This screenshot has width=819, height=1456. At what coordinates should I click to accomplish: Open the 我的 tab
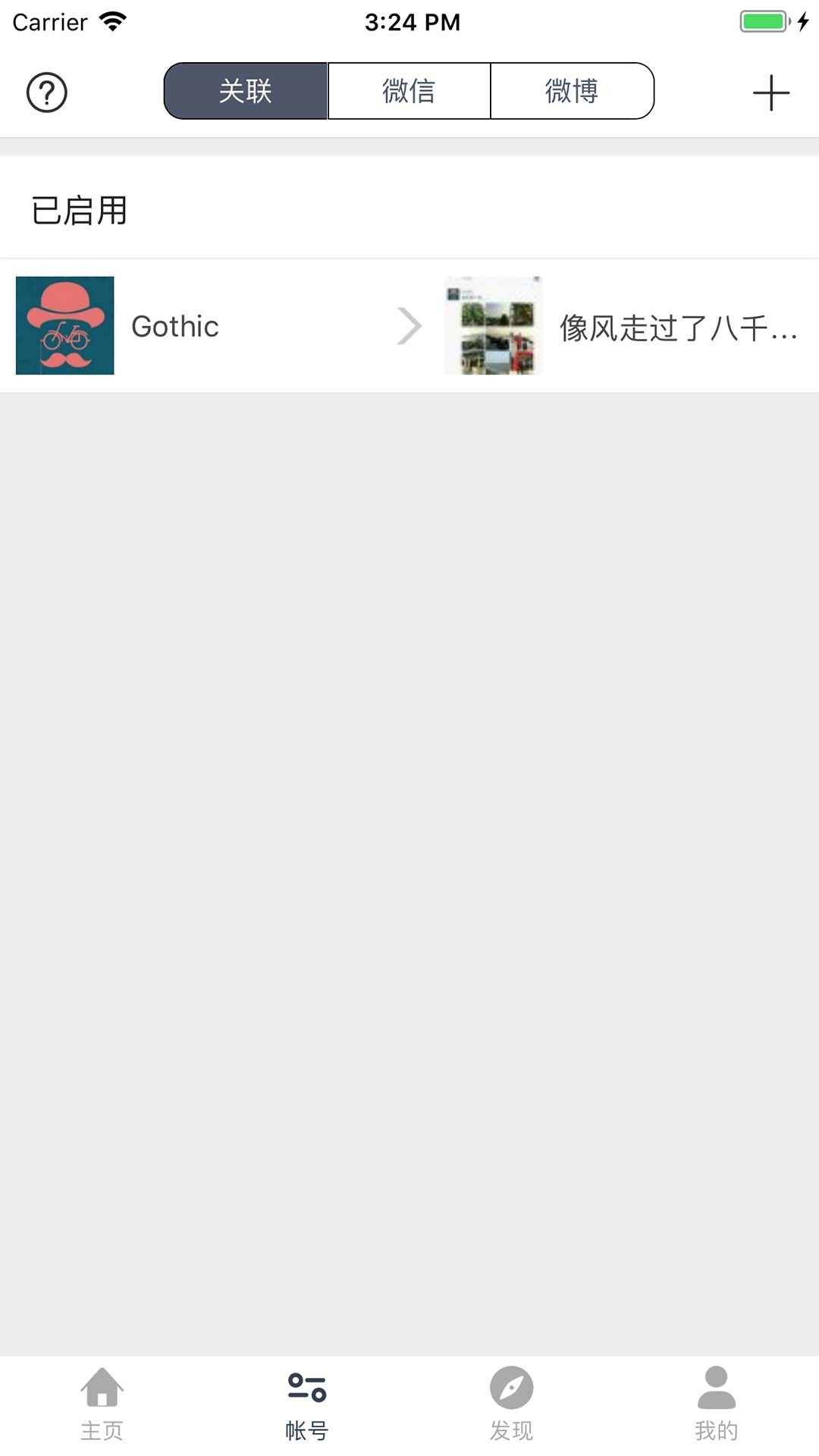click(x=716, y=1404)
